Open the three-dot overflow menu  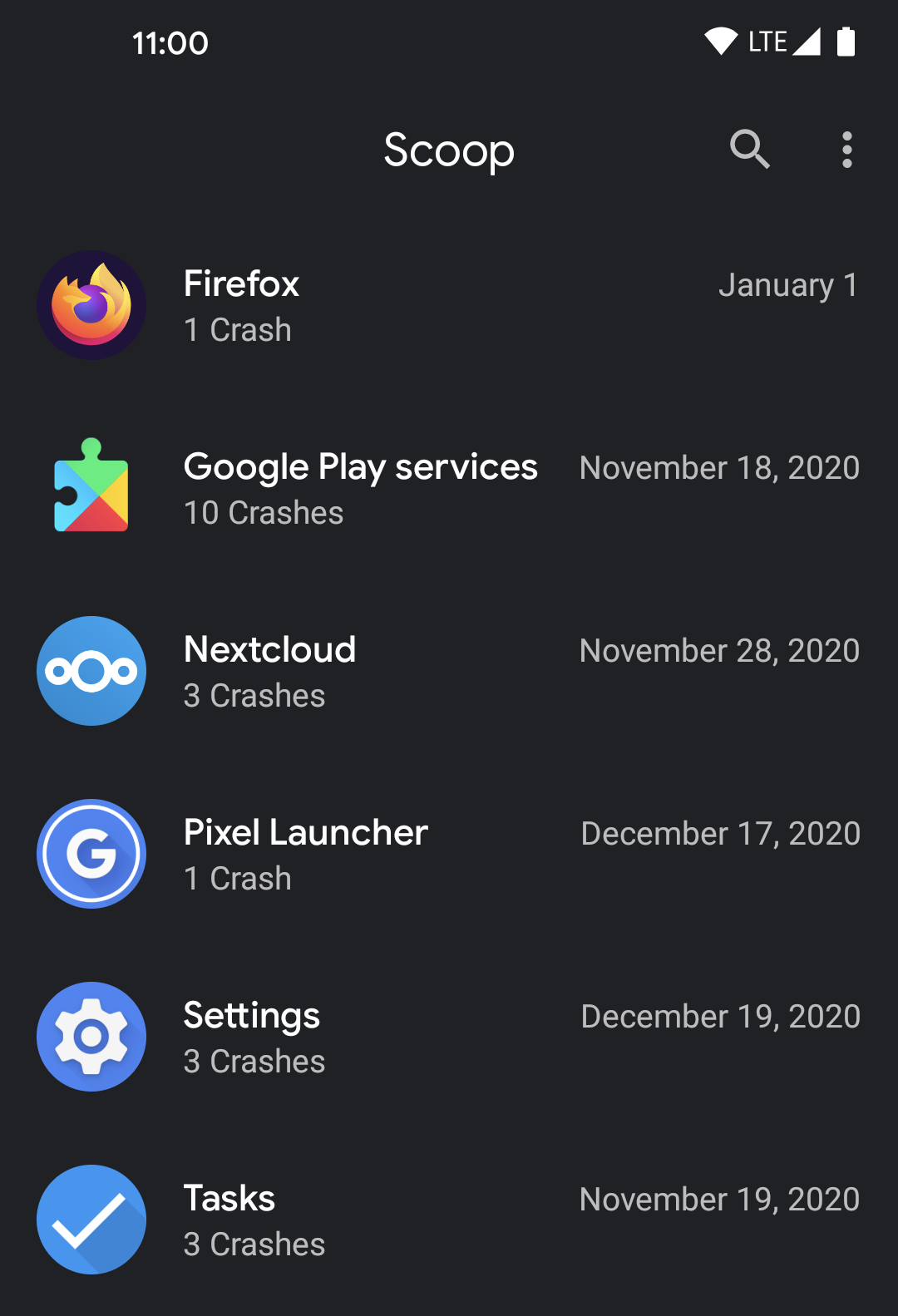[x=846, y=150]
